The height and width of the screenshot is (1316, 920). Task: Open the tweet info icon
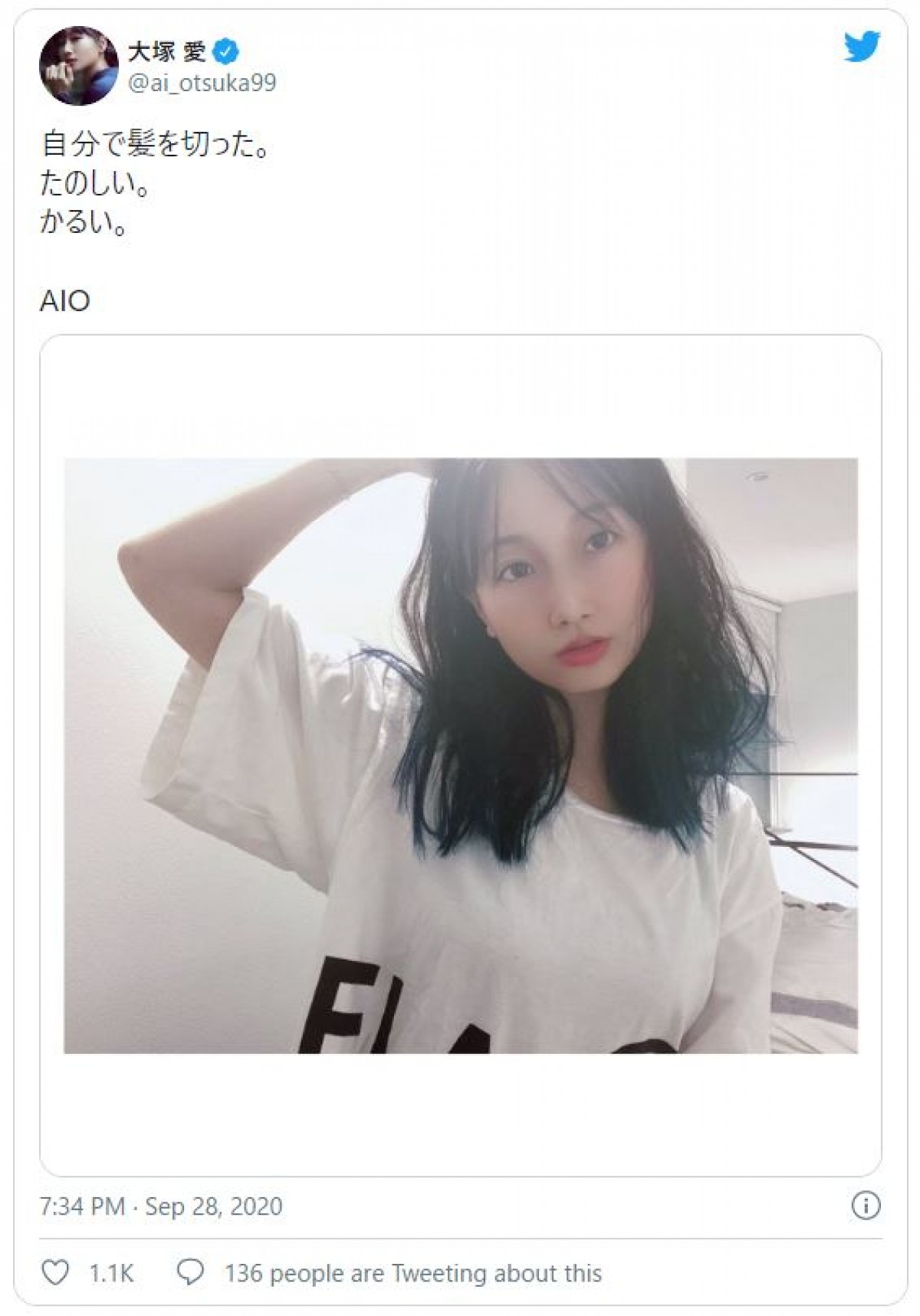pyautogui.click(x=866, y=1206)
